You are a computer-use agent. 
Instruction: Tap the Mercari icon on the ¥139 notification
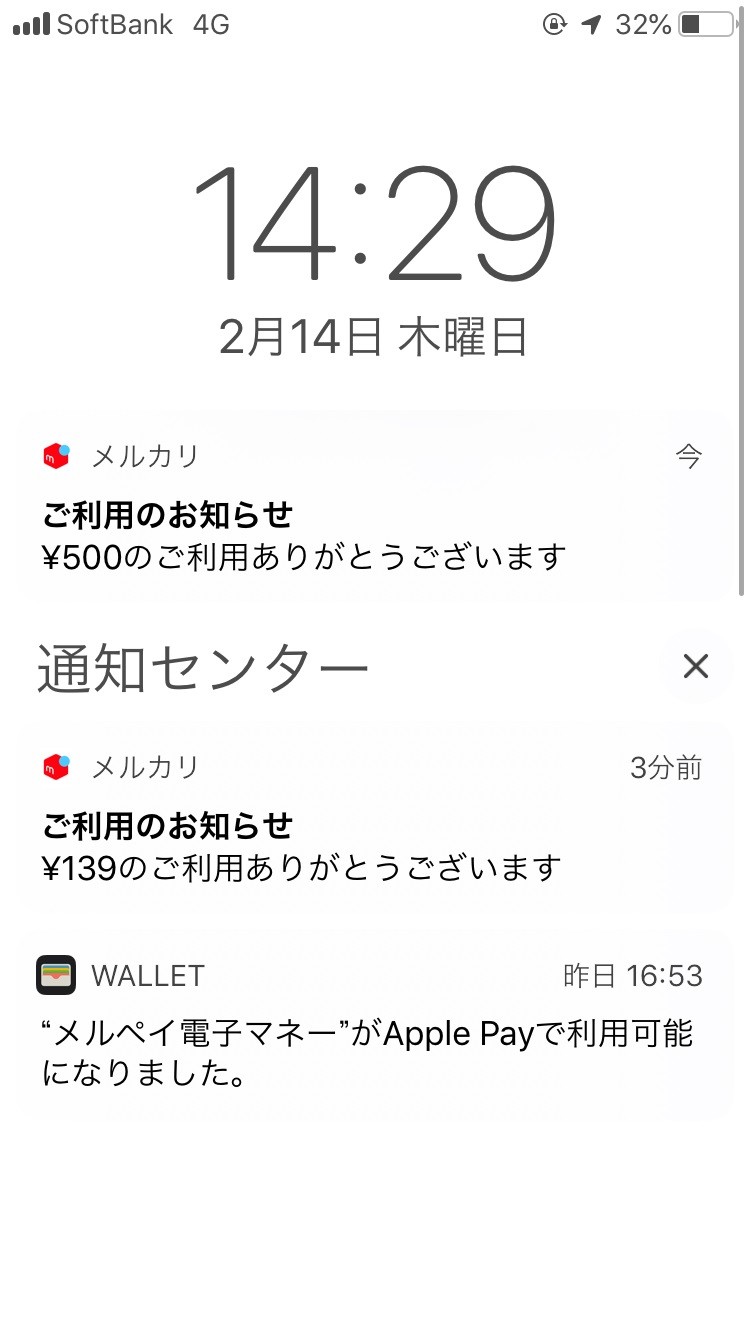56,766
